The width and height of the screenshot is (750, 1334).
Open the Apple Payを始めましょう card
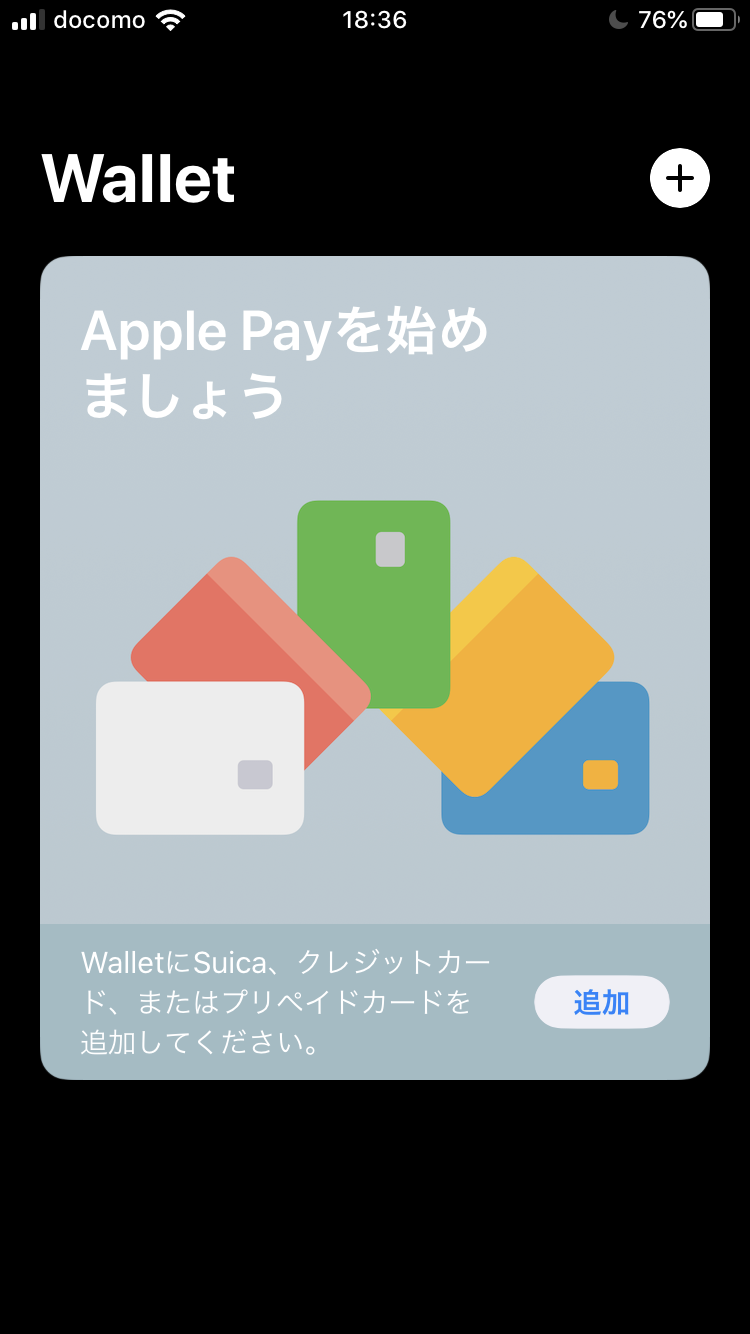(374, 600)
